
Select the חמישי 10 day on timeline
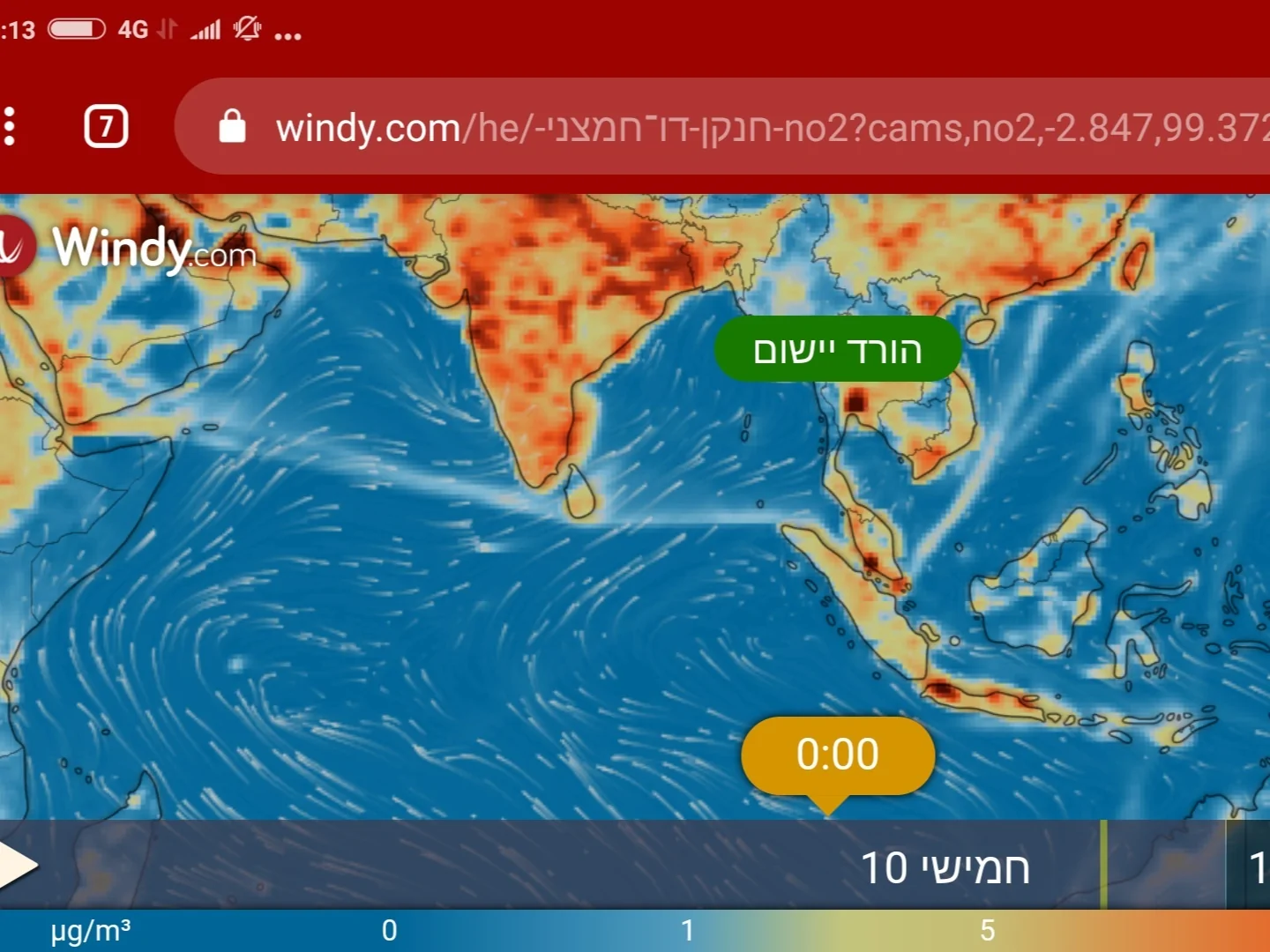[x=944, y=867]
